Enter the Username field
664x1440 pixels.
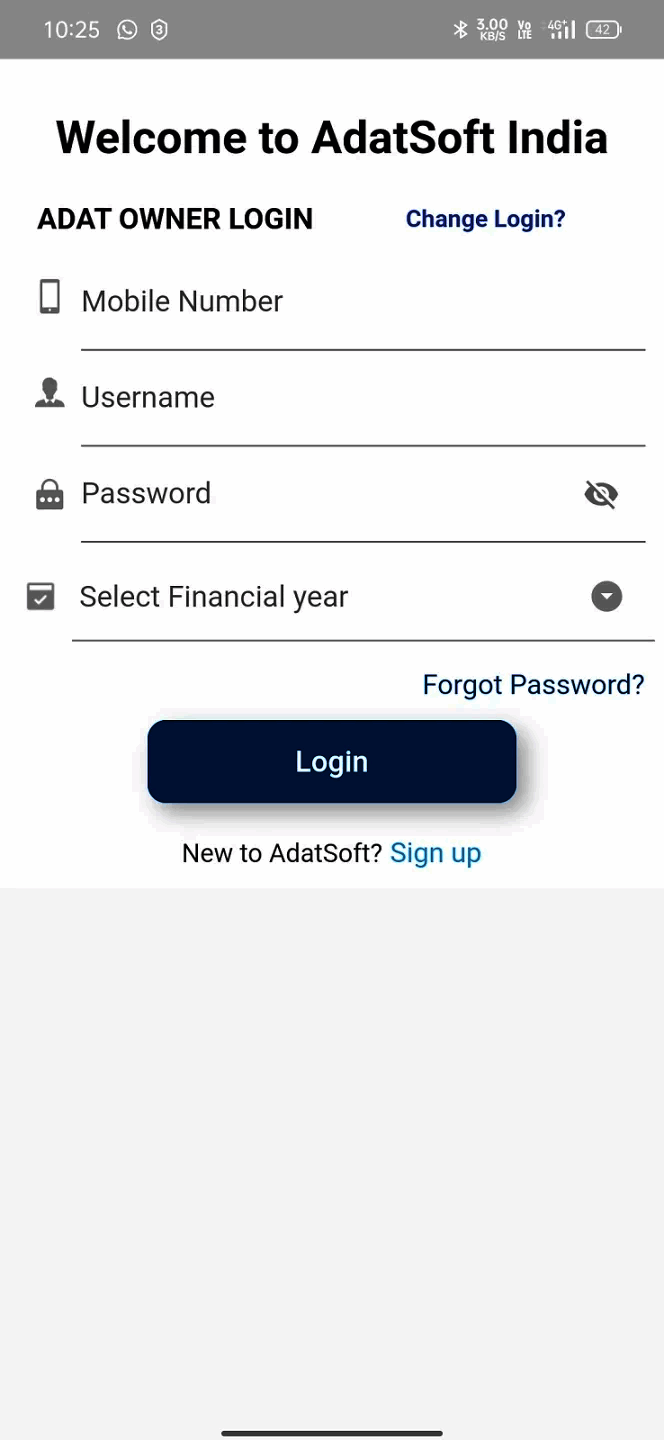[x=360, y=398]
